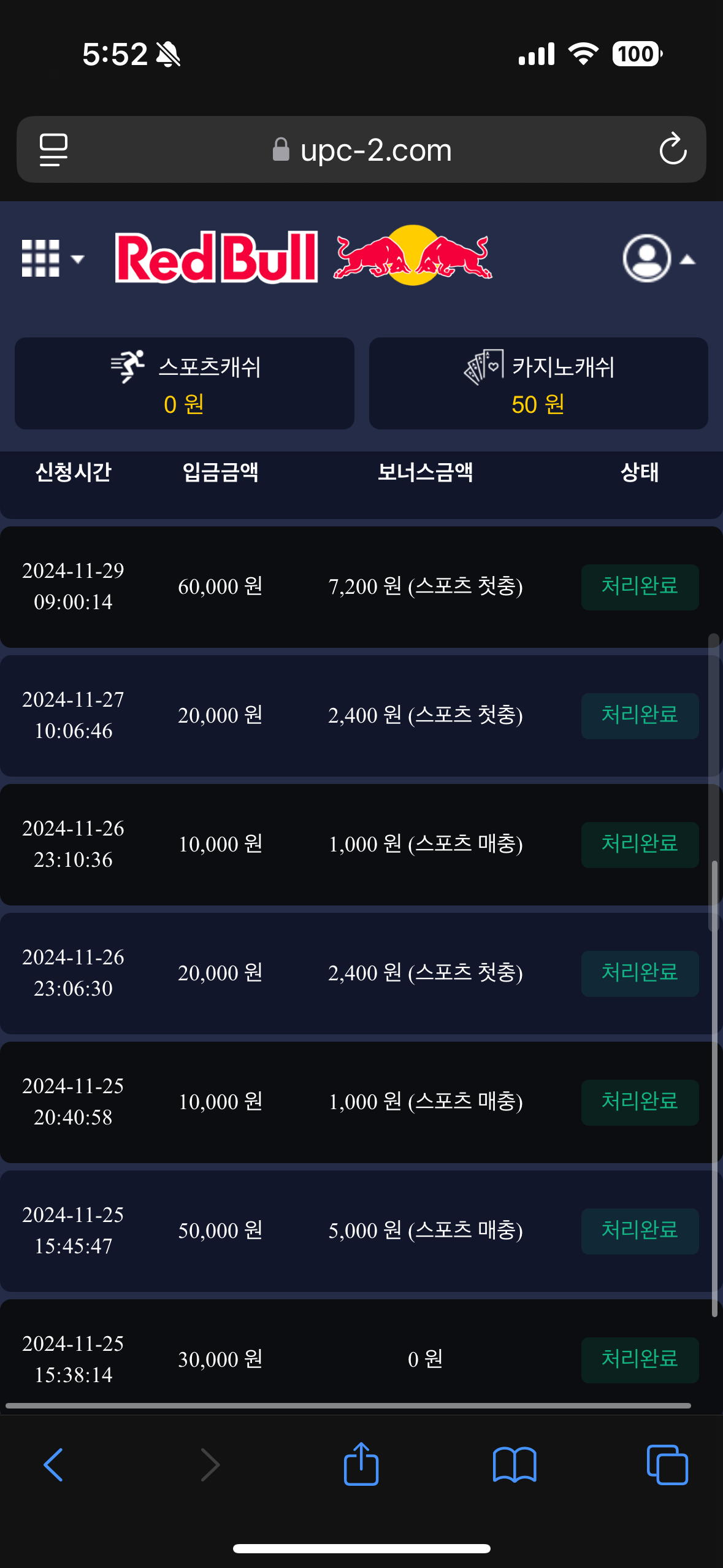
Task: Select the 카지노캐쉬 balance card
Action: [x=538, y=383]
